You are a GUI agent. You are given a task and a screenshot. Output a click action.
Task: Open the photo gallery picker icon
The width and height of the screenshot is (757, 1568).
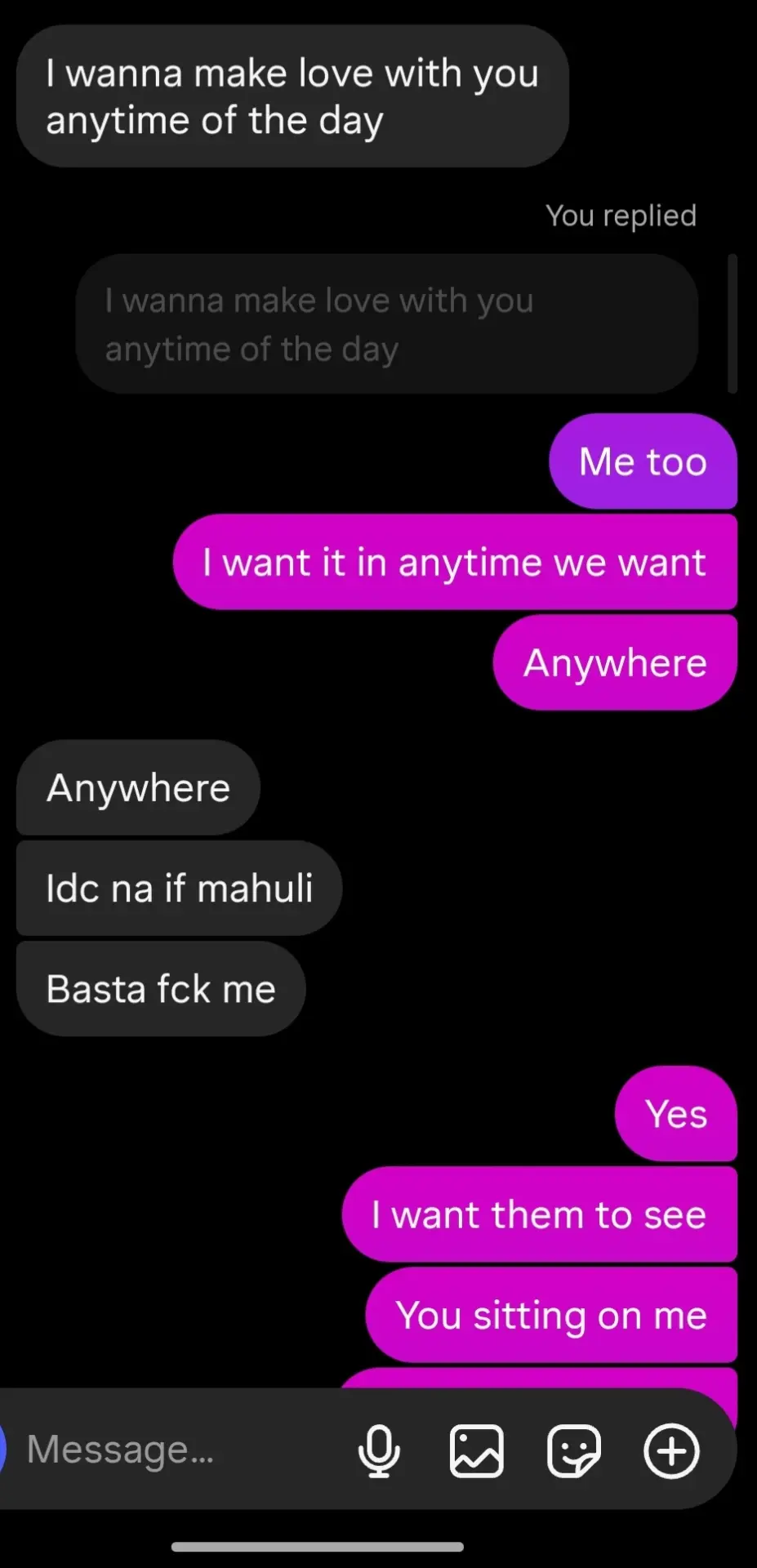point(477,1451)
